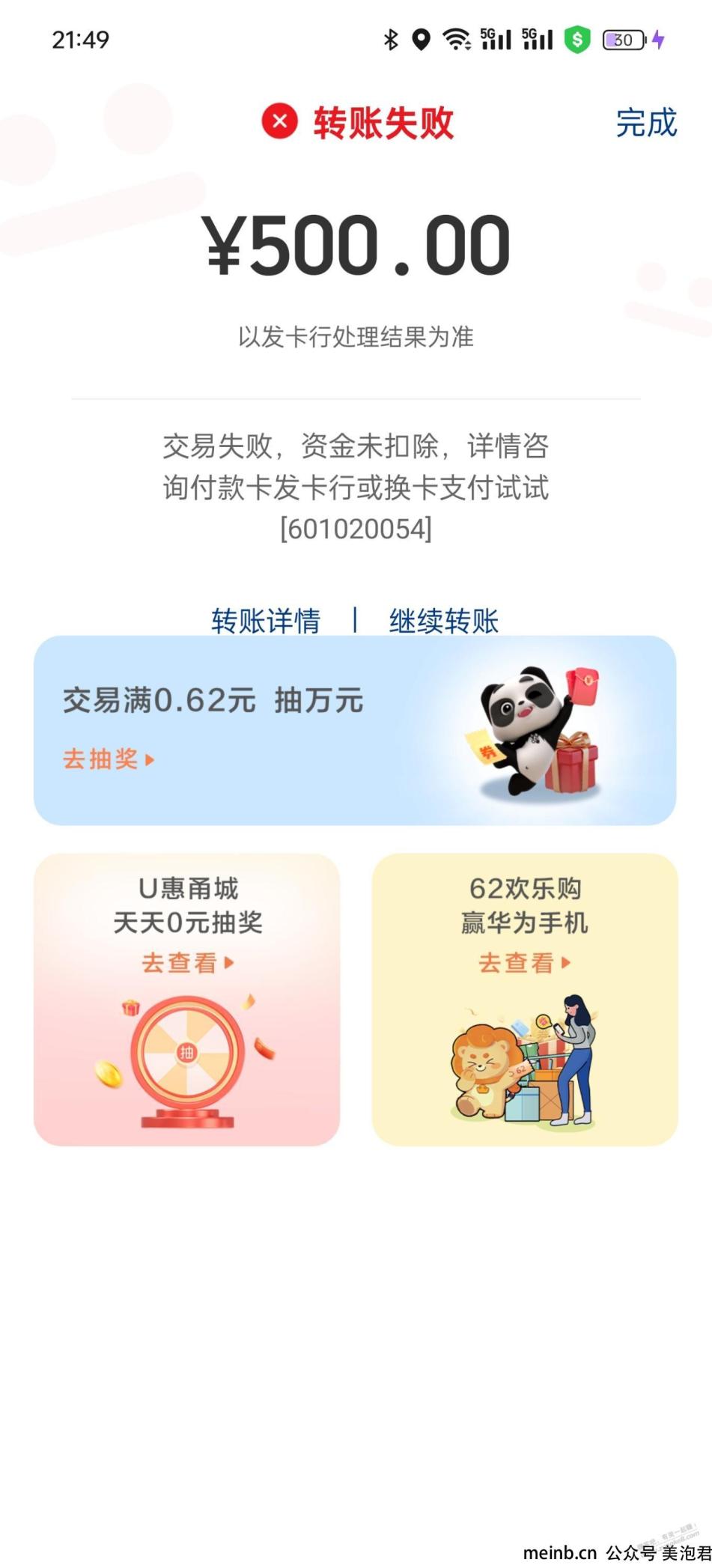This screenshot has height=1568, width=712.
Task: Open the U惠甬城 天天0元抽奖 card
Action: point(187,1000)
